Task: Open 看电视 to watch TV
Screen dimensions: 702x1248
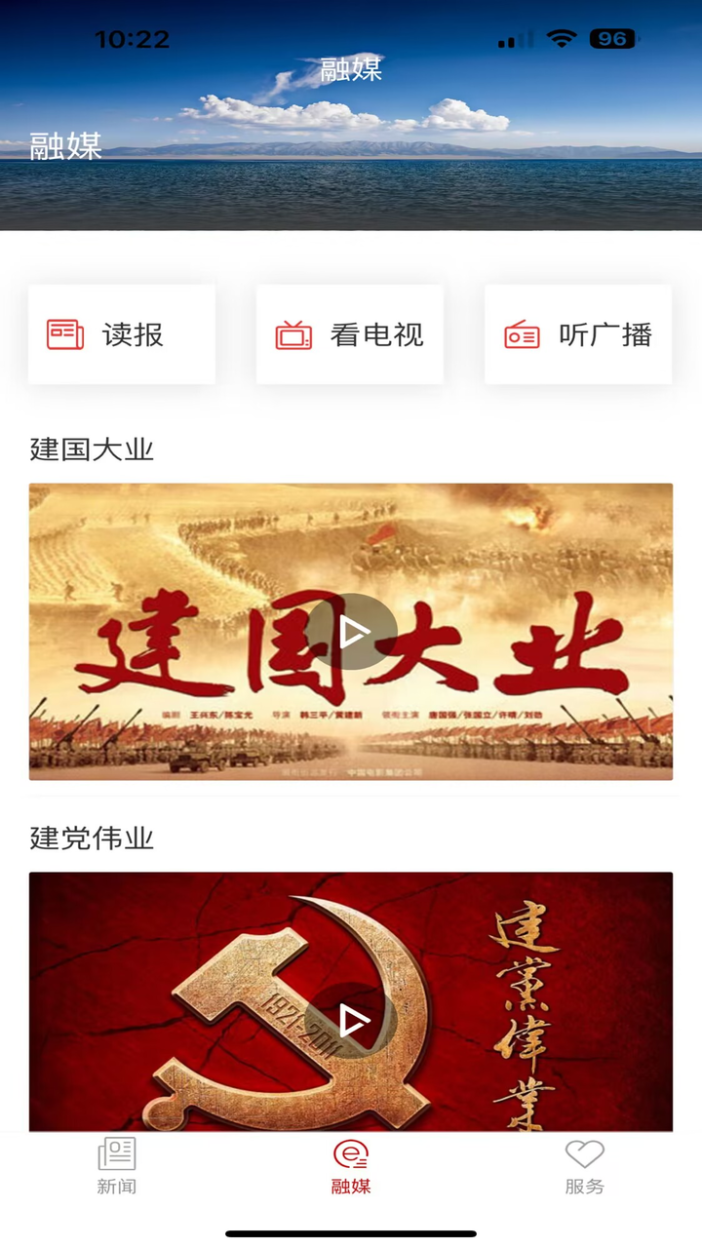Action: pyautogui.click(x=349, y=335)
